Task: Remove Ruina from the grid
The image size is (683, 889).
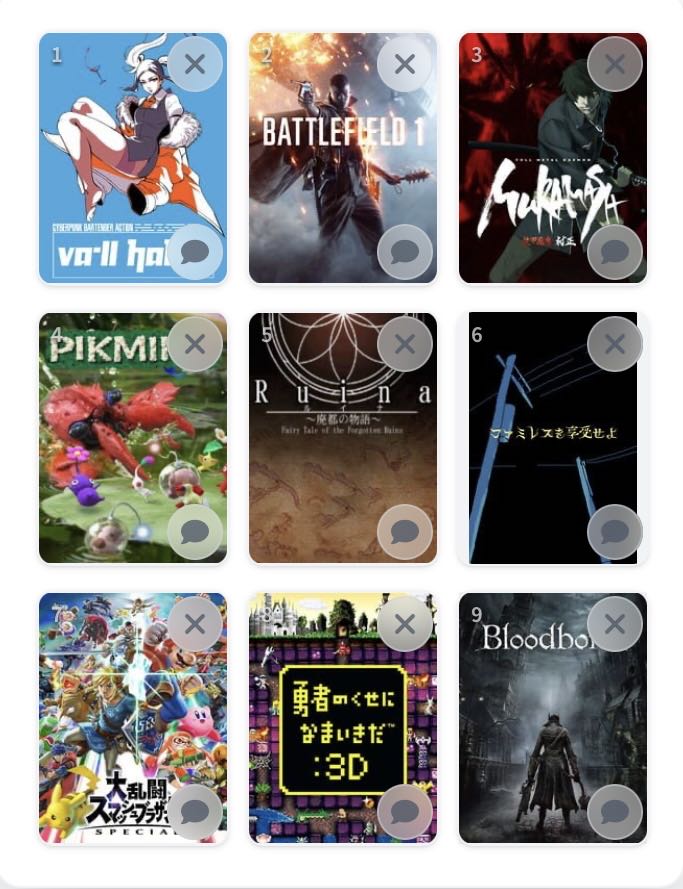Action: 405,344
